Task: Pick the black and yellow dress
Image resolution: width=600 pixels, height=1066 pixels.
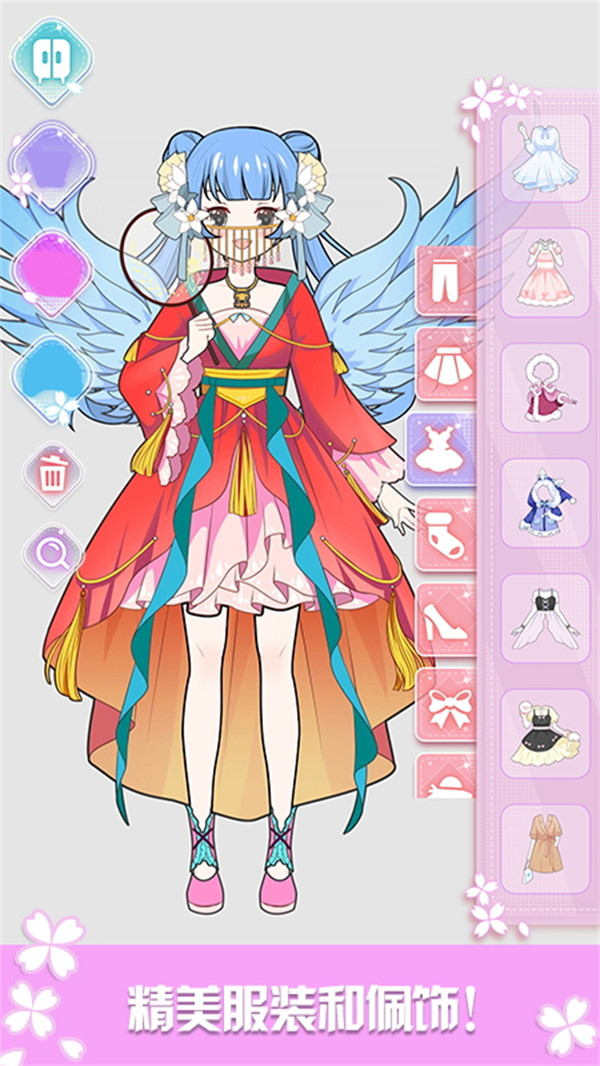Action: click(x=545, y=734)
